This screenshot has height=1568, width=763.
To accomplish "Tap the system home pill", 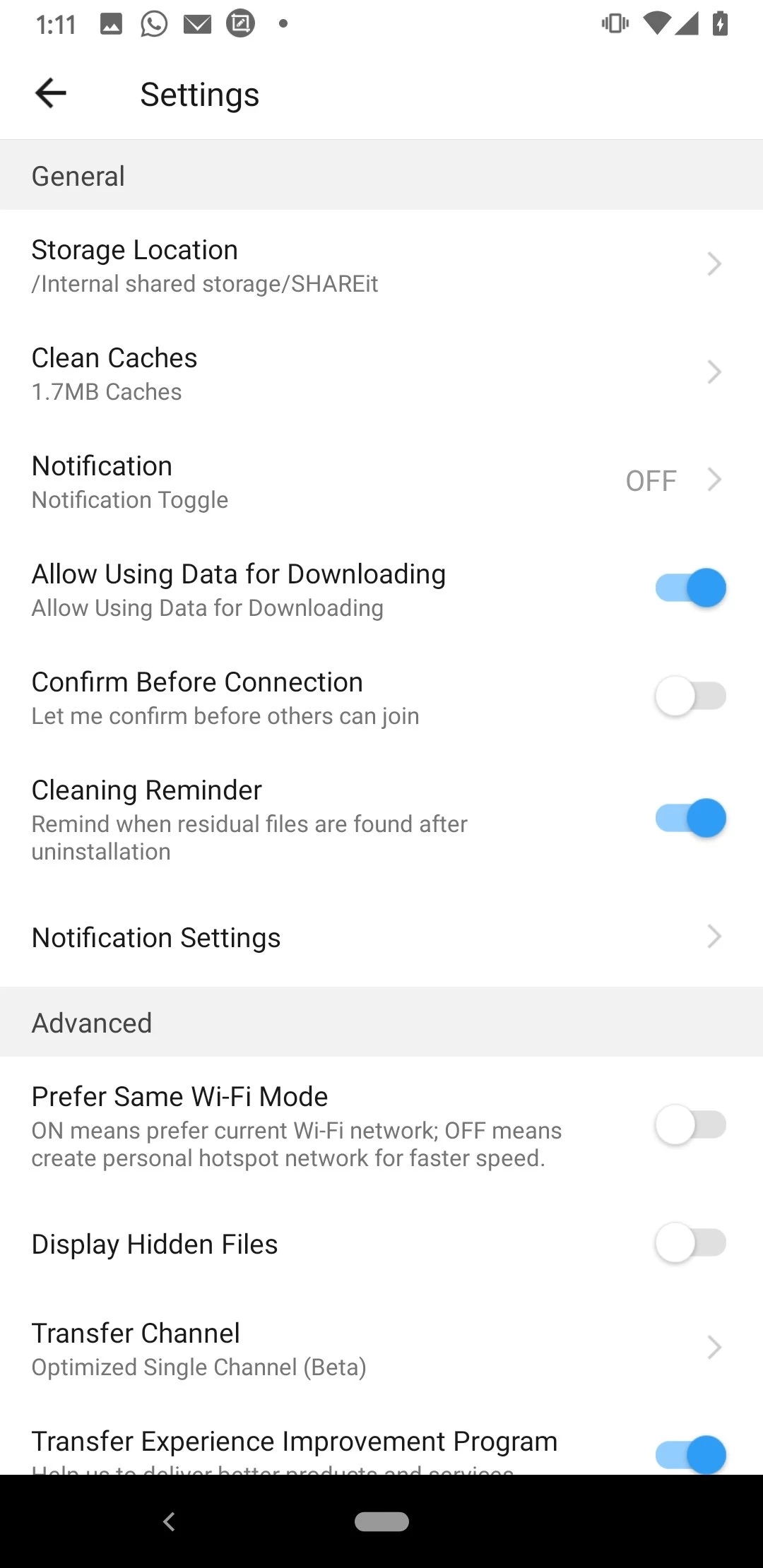I will (381, 1521).
